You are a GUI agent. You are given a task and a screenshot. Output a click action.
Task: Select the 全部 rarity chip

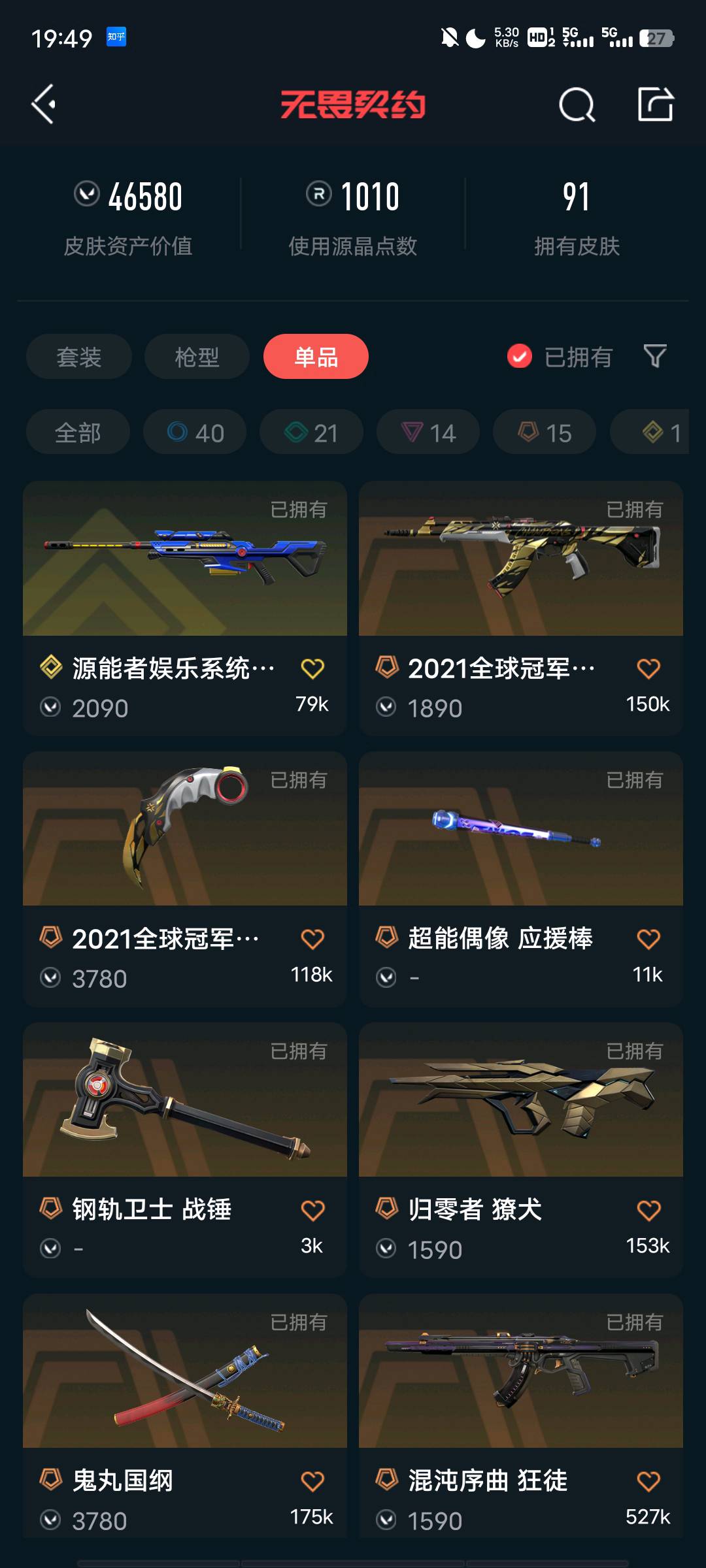pyautogui.click(x=78, y=433)
